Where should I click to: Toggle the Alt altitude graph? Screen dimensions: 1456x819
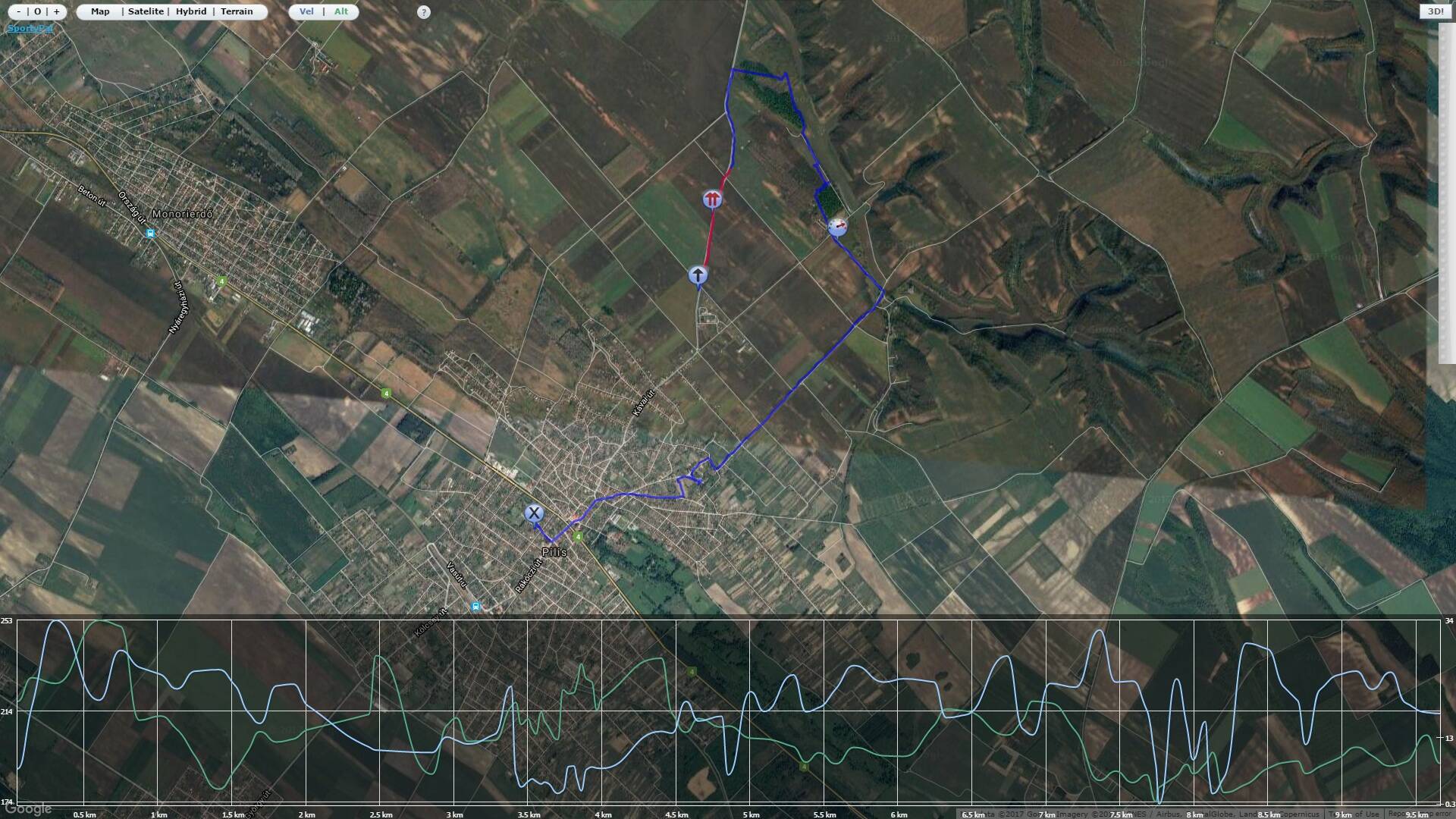click(341, 11)
